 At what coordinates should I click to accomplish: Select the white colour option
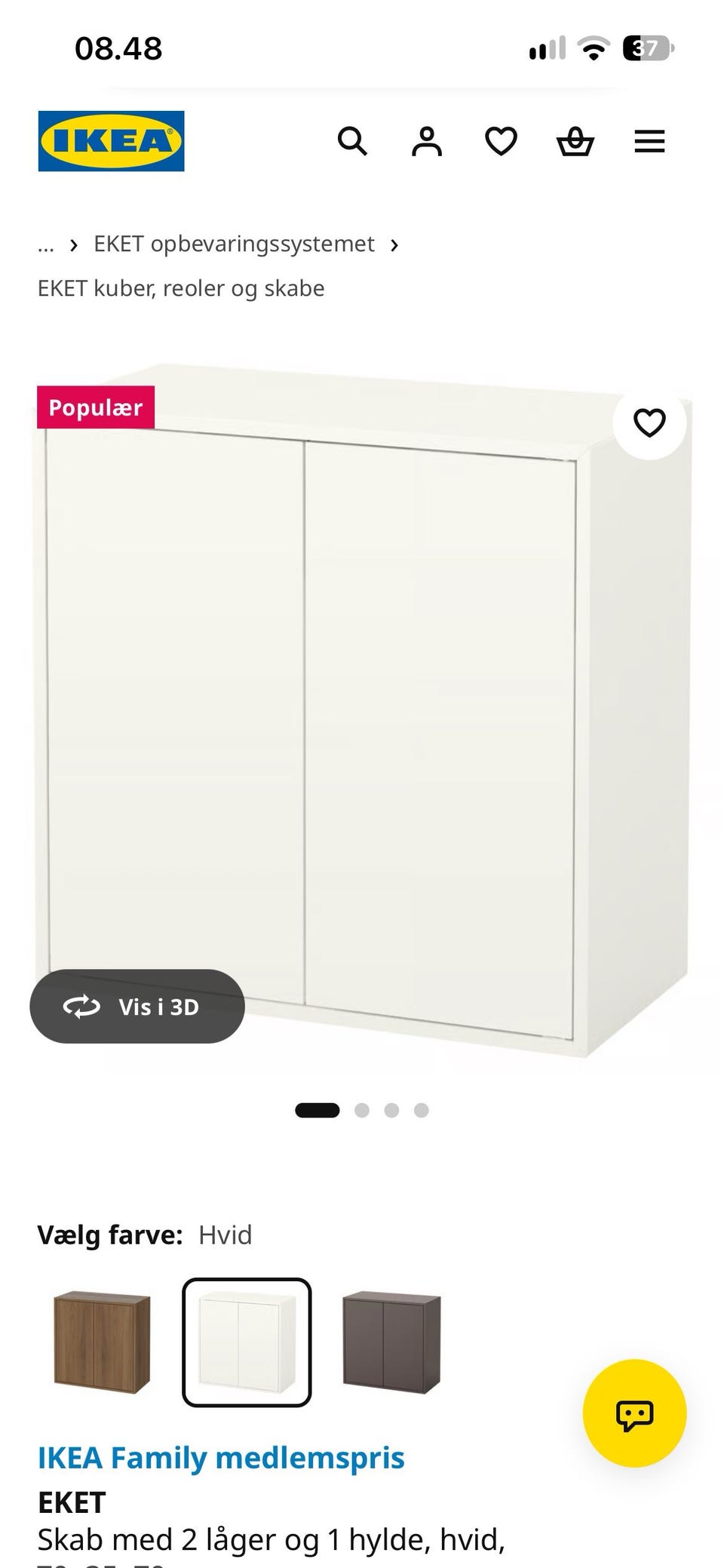click(x=247, y=1342)
